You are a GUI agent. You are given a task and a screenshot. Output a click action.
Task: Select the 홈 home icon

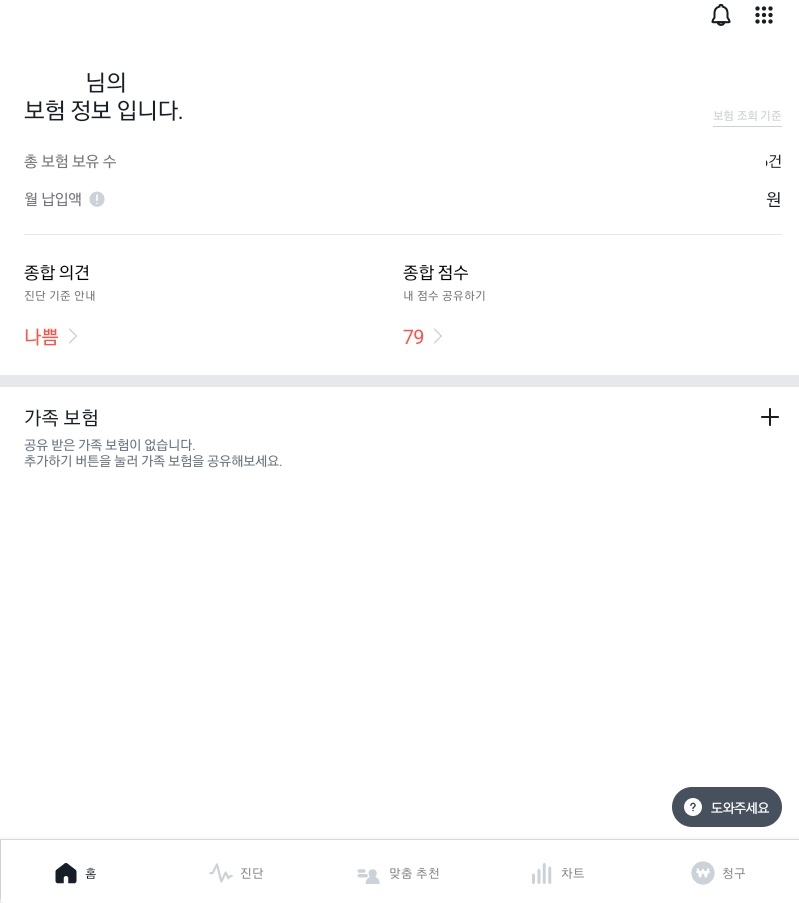(x=65, y=872)
